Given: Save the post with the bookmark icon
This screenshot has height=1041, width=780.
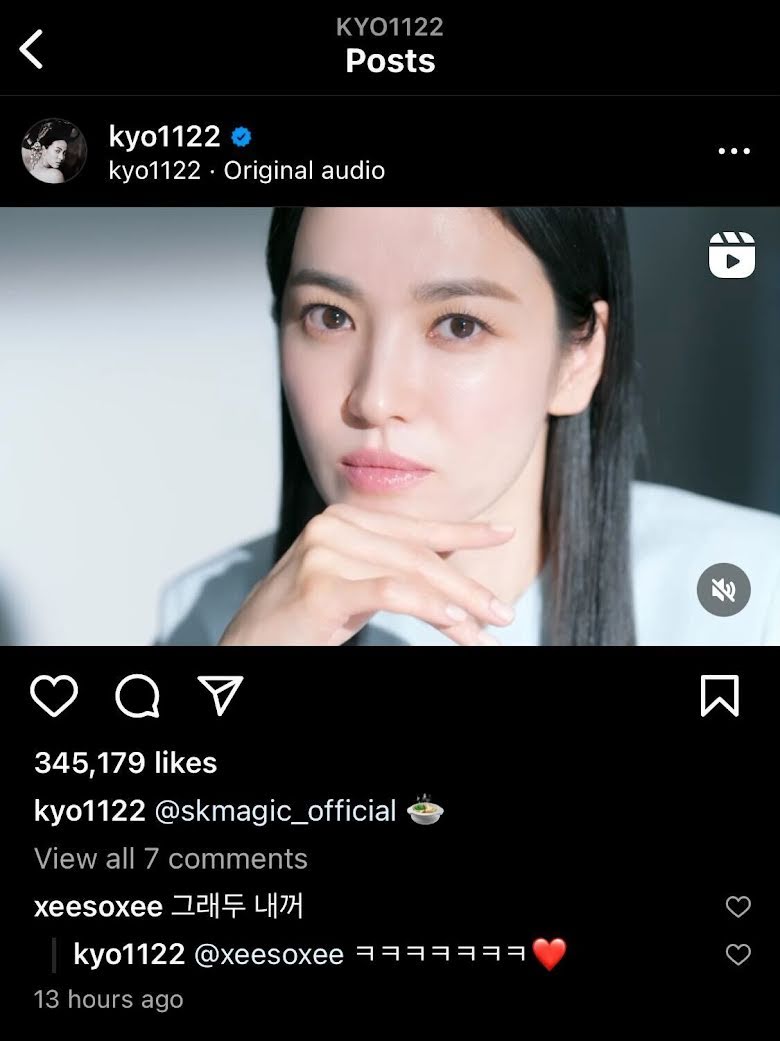Looking at the screenshot, I should point(719,696).
